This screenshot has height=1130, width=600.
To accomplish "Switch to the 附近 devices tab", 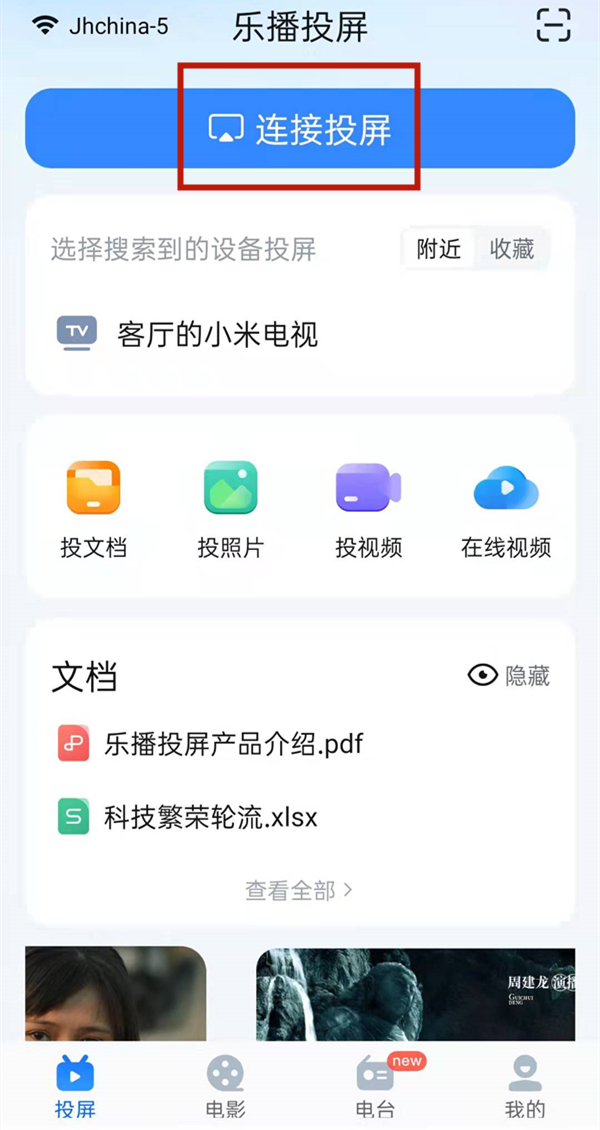I will click(439, 249).
